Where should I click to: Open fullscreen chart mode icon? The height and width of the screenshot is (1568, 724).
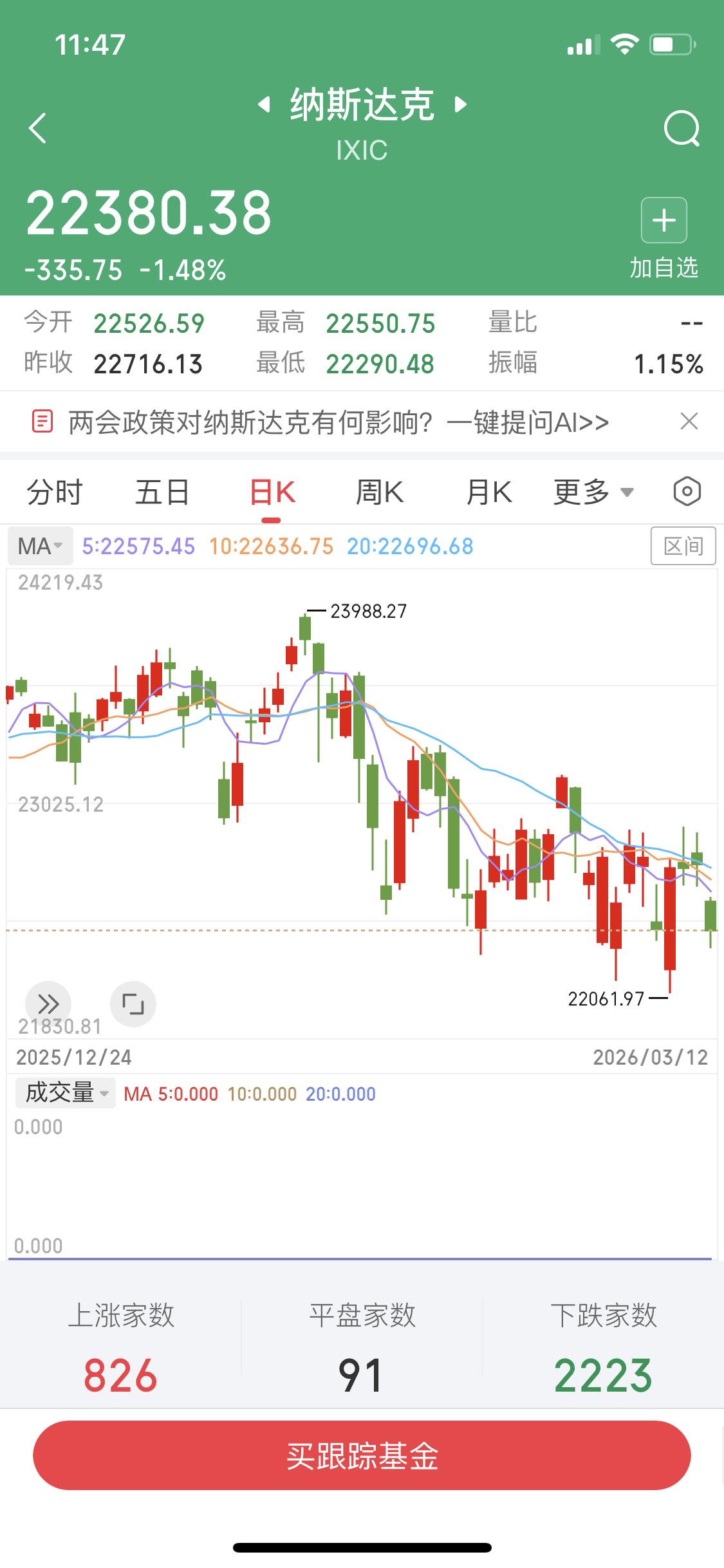pyautogui.click(x=133, y=1004)
